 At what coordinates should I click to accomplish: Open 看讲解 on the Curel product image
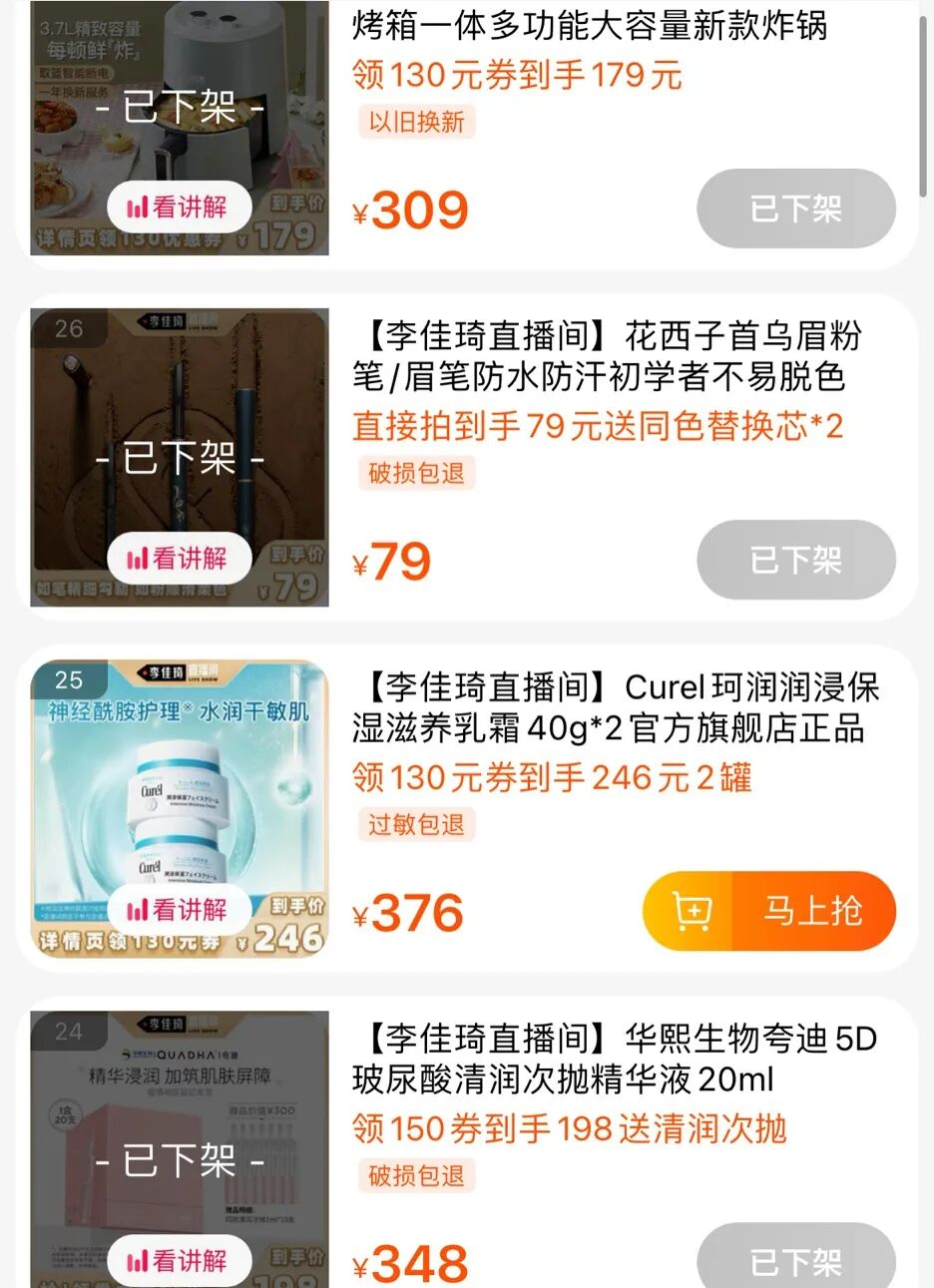(x=178, y=910)
